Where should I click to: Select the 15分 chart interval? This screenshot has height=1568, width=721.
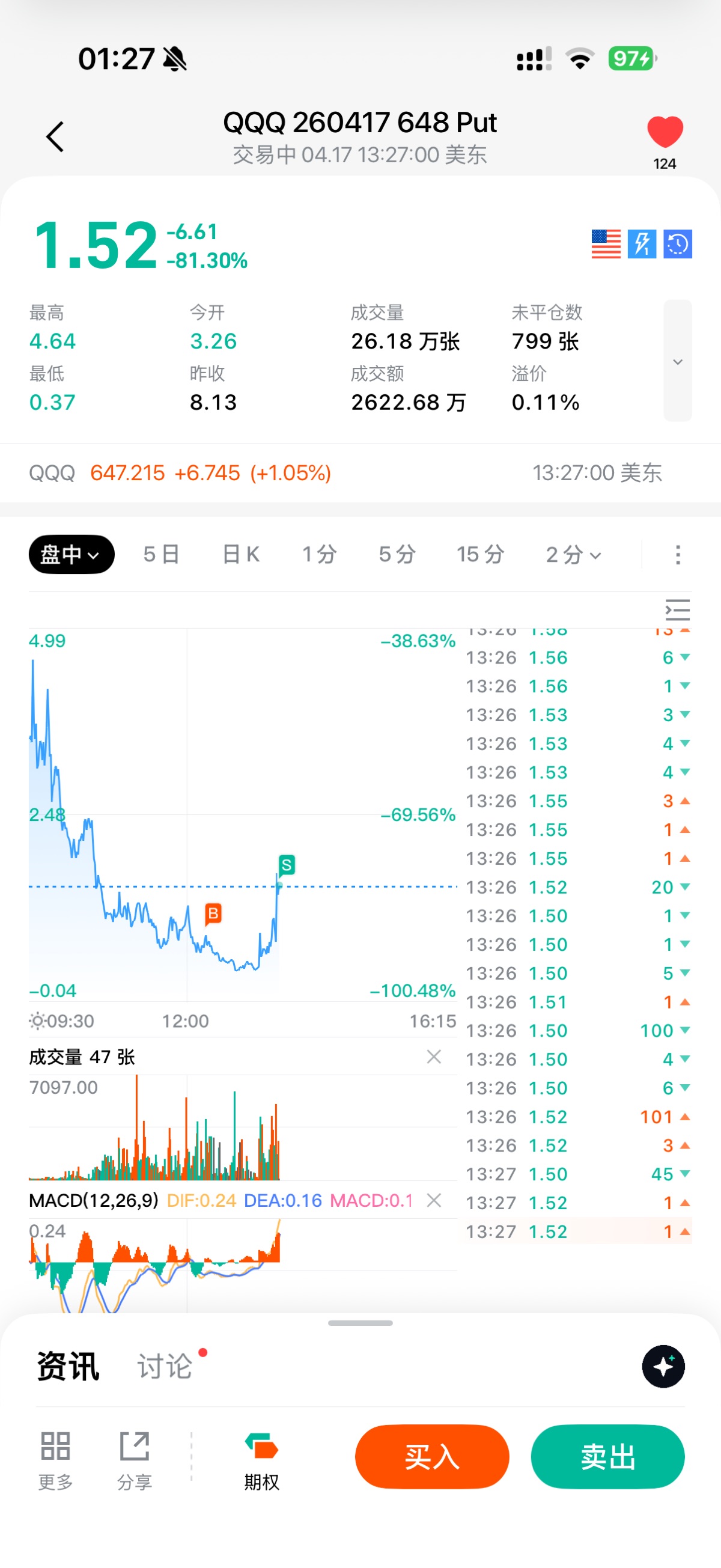point(481,555)
